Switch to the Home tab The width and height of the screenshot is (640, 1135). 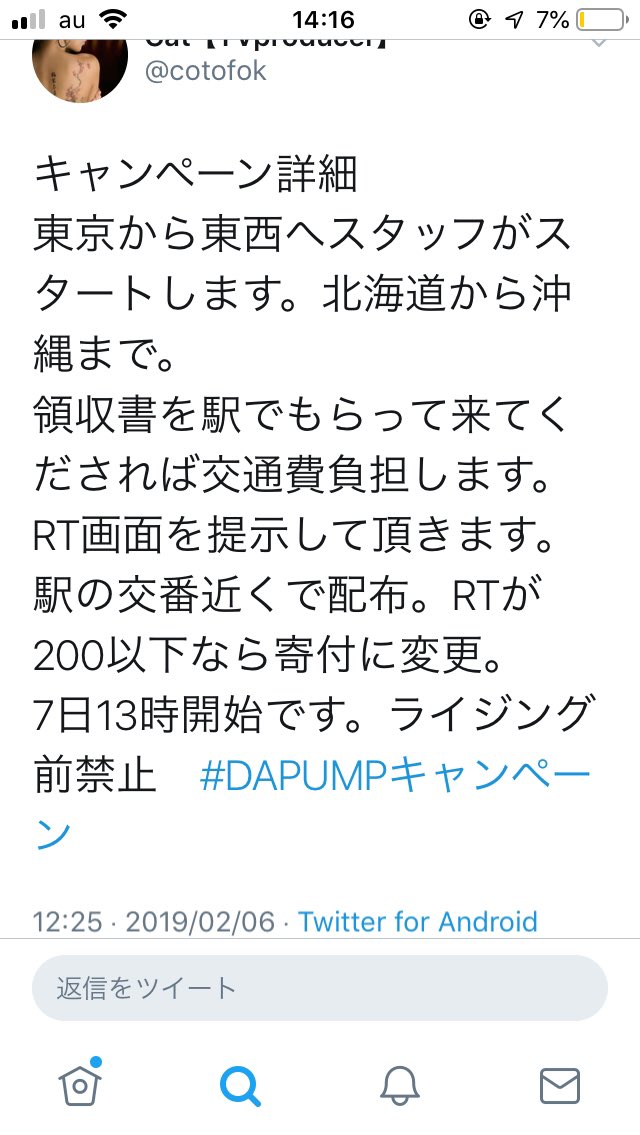80,1084
